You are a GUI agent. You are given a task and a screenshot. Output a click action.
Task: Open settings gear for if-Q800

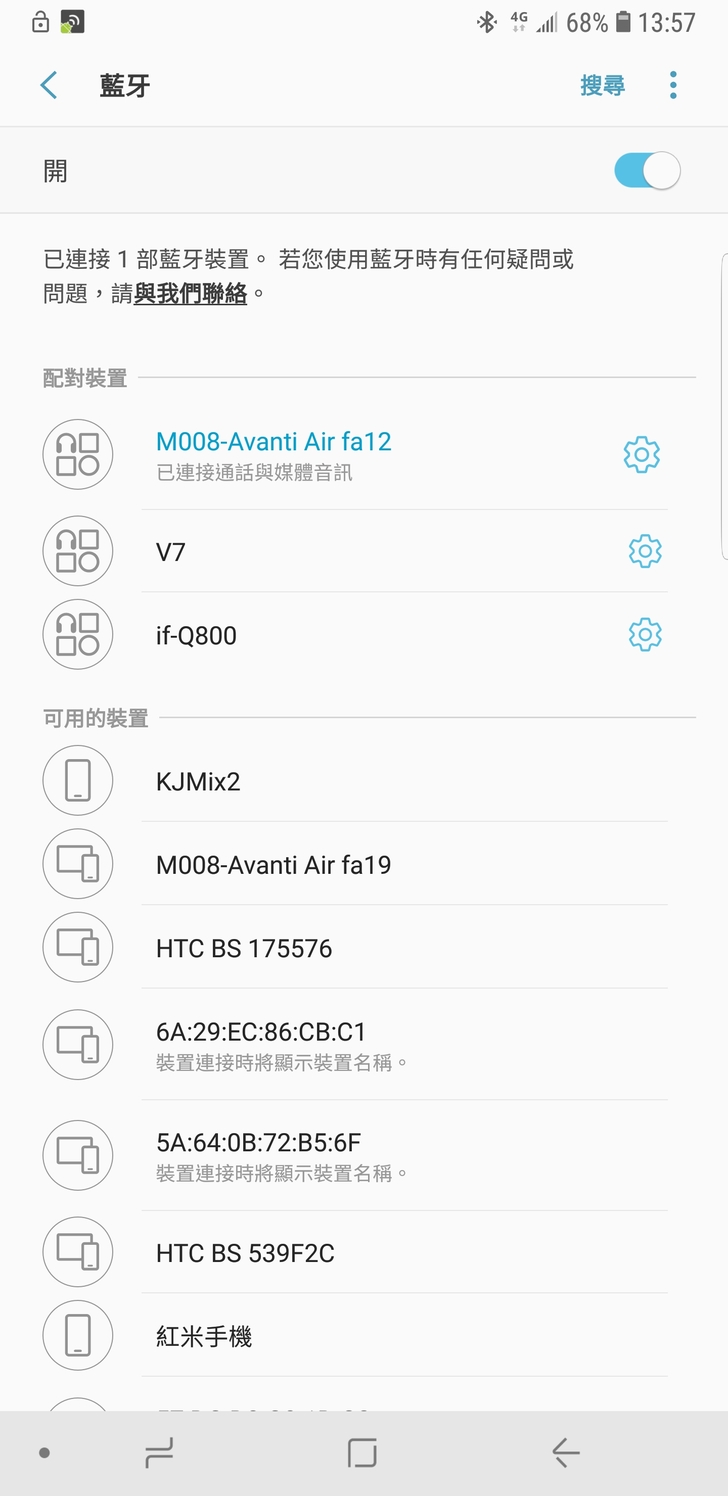[x=644, y=634]
